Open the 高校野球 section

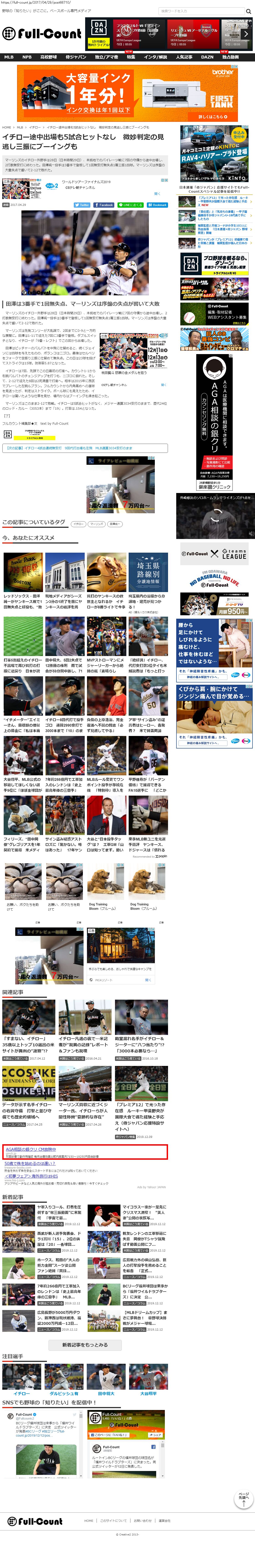point(48,57)
